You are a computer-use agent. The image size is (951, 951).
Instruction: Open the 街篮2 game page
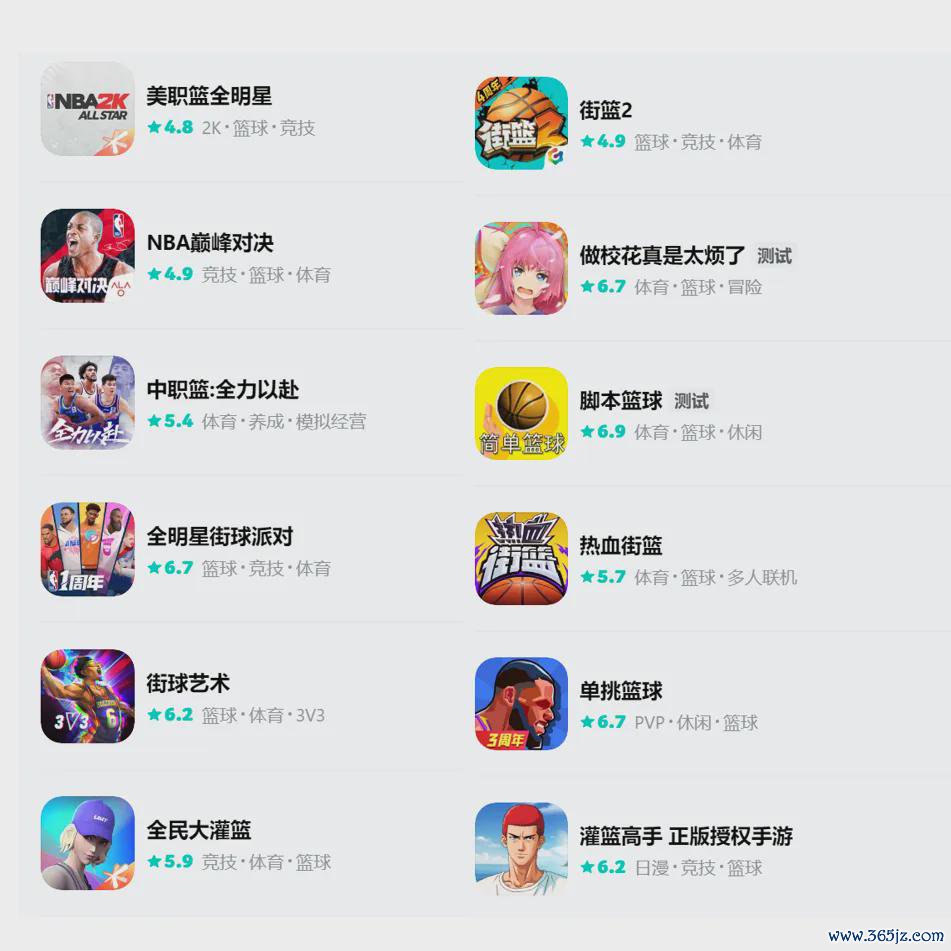(606, 111)
